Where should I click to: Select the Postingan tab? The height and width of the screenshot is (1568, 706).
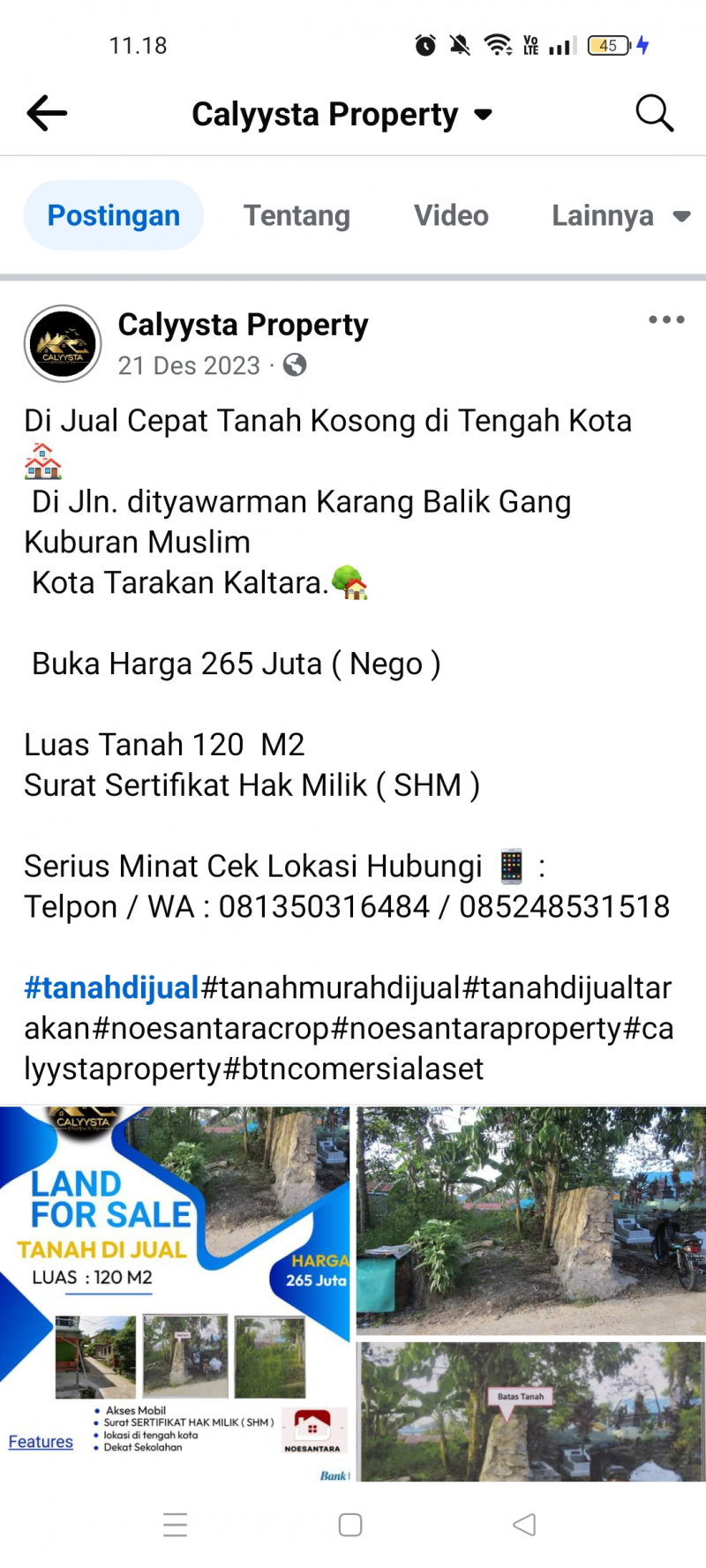113,215
